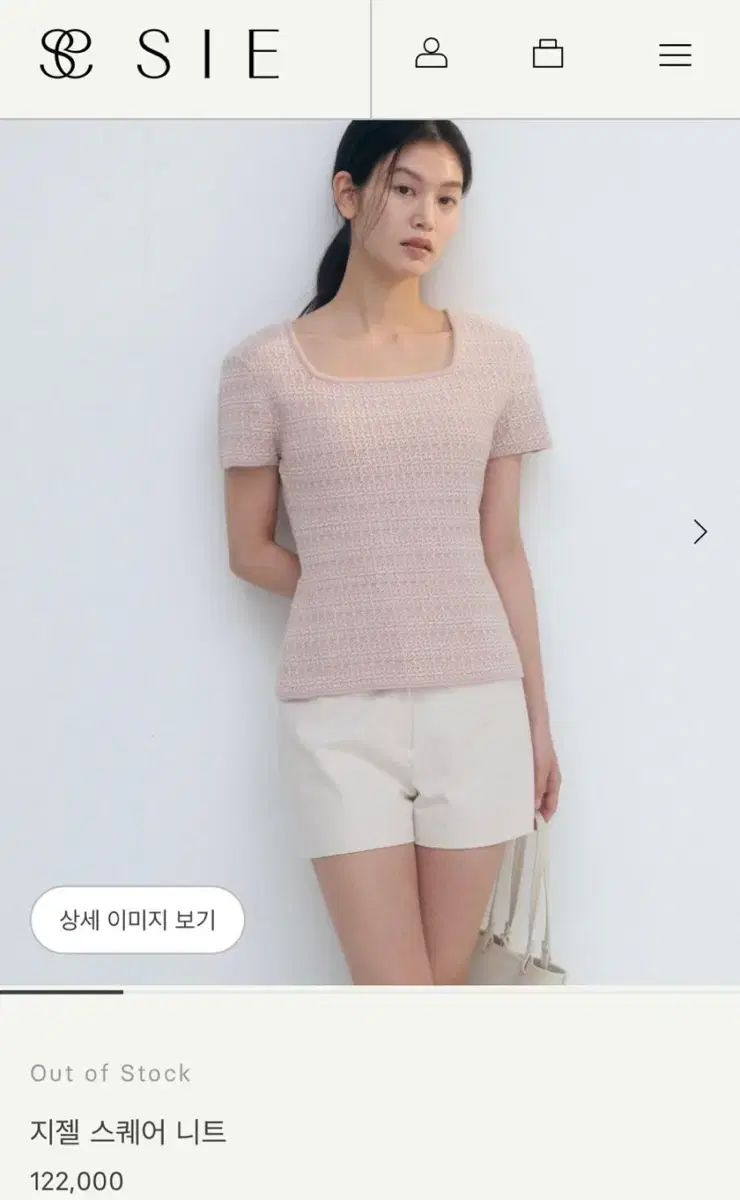This screenshot has height=1200, width=740.
Task: Tap the 상세 이미지 보기 button
Action: pos(137,920)
